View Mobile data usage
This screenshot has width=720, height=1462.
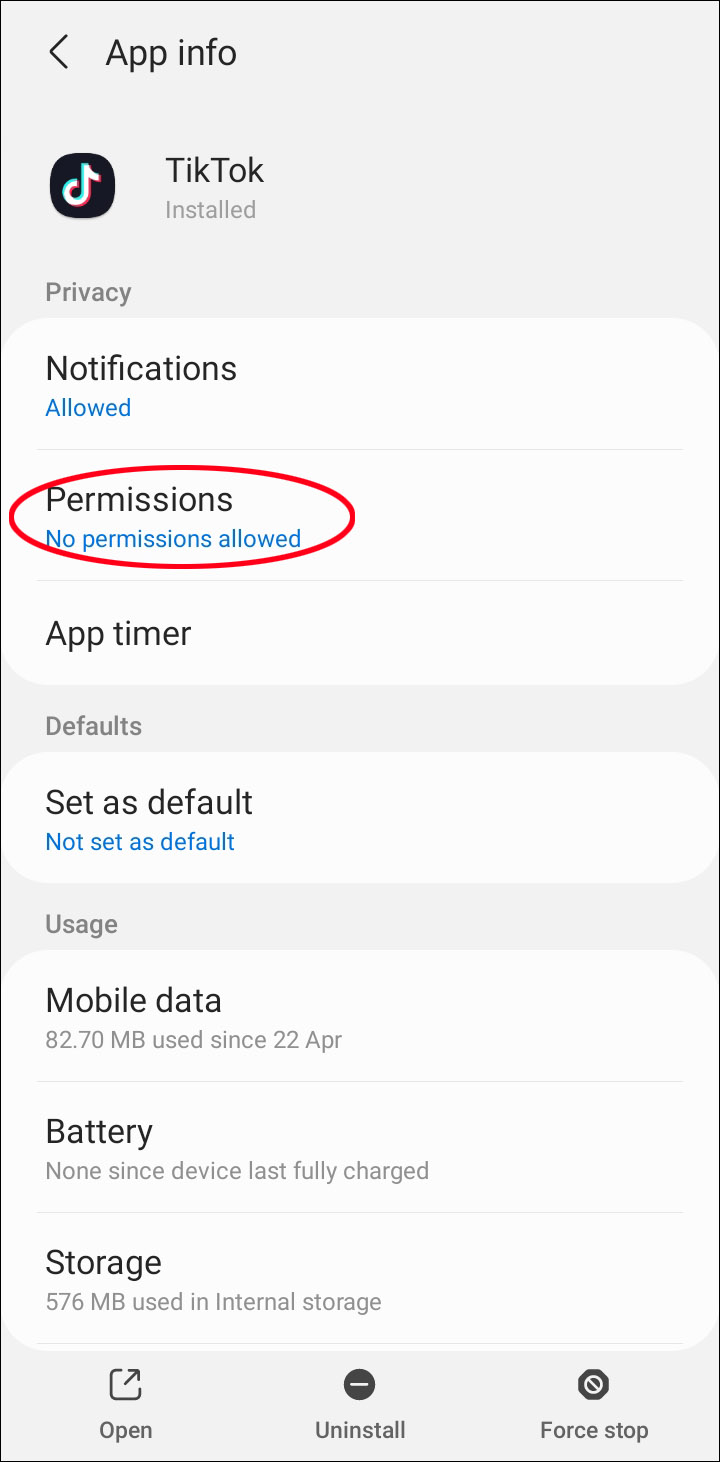[x=360, y=1017]
